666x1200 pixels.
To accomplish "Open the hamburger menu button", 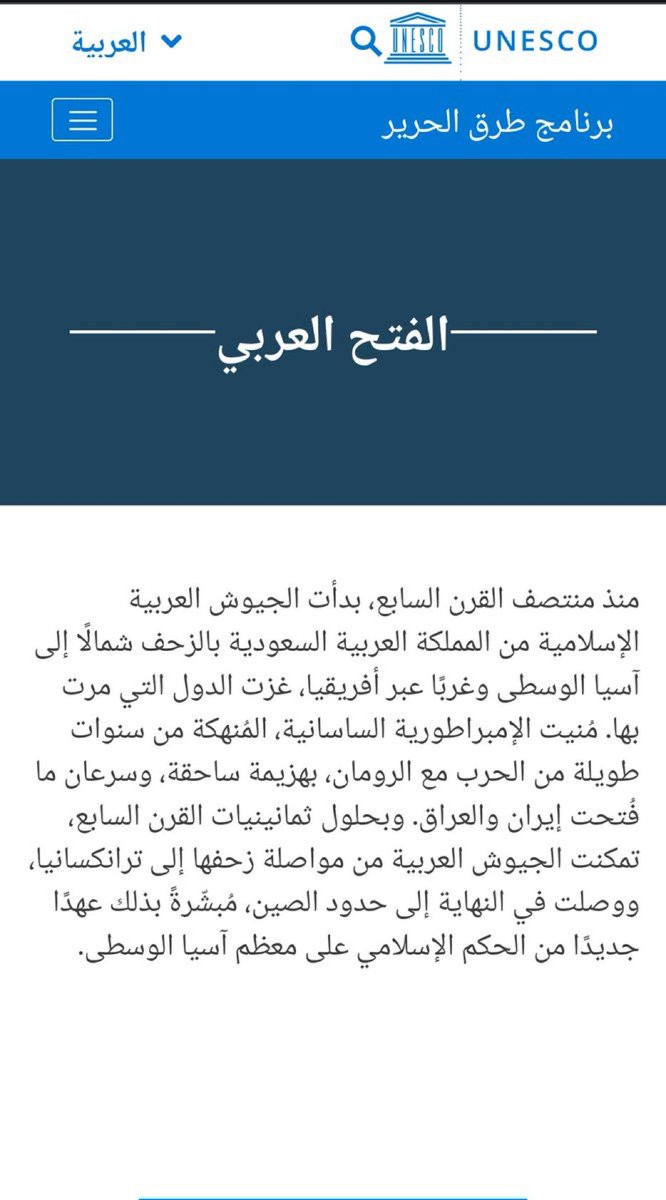I will [82, 120].
